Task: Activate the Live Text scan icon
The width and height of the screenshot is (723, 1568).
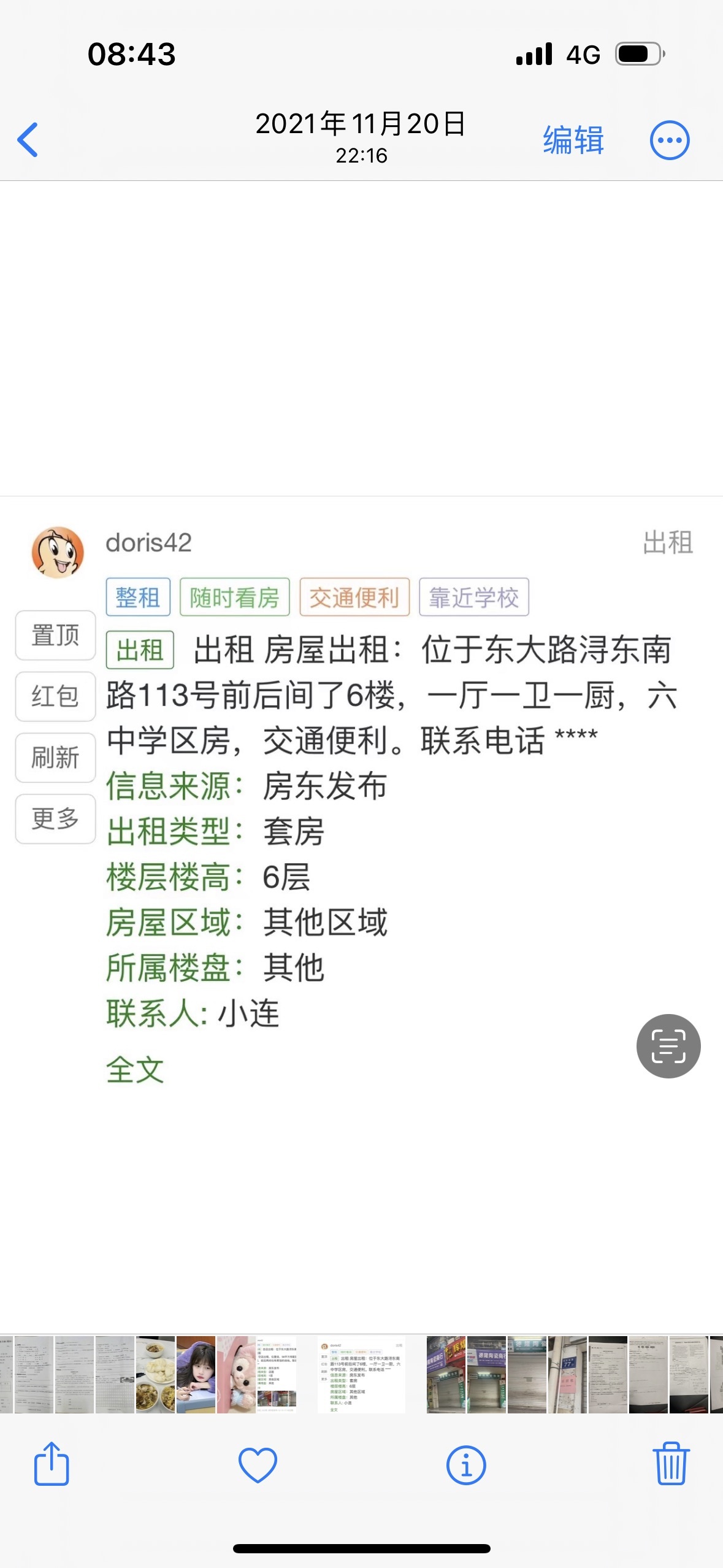Action: point(668,1046)
